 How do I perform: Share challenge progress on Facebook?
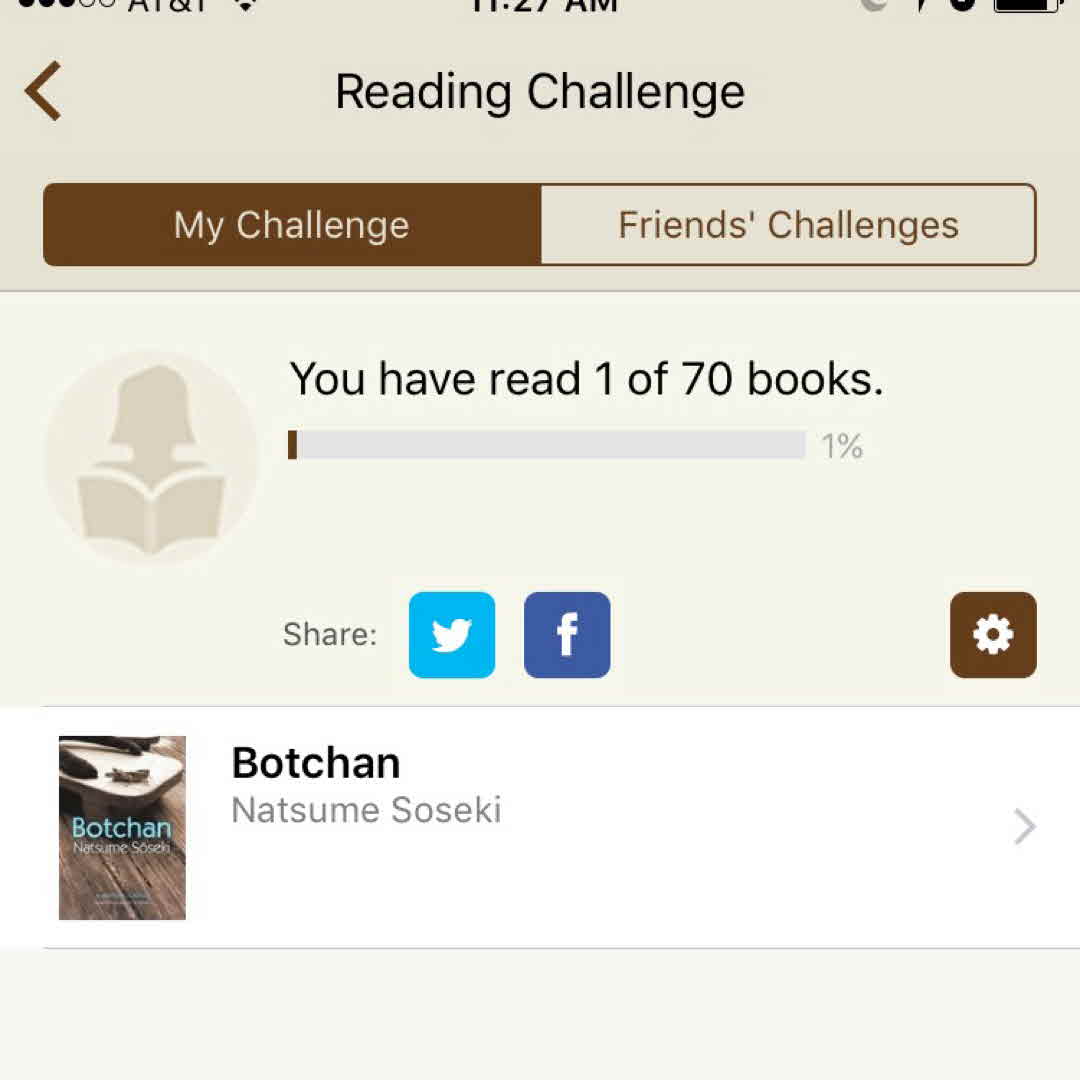tap(567, 635)
